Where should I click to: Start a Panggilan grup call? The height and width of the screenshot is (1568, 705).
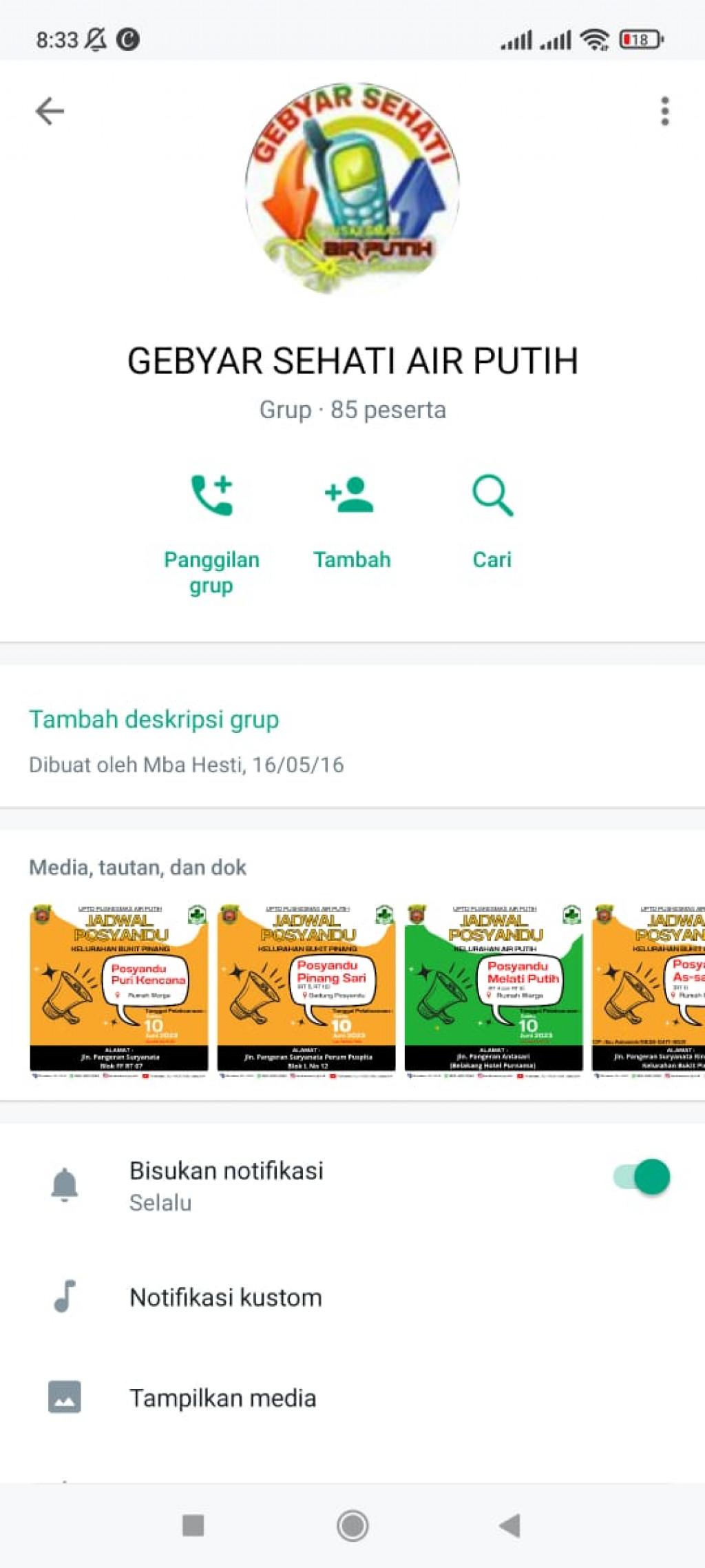(x=211, y=533)
